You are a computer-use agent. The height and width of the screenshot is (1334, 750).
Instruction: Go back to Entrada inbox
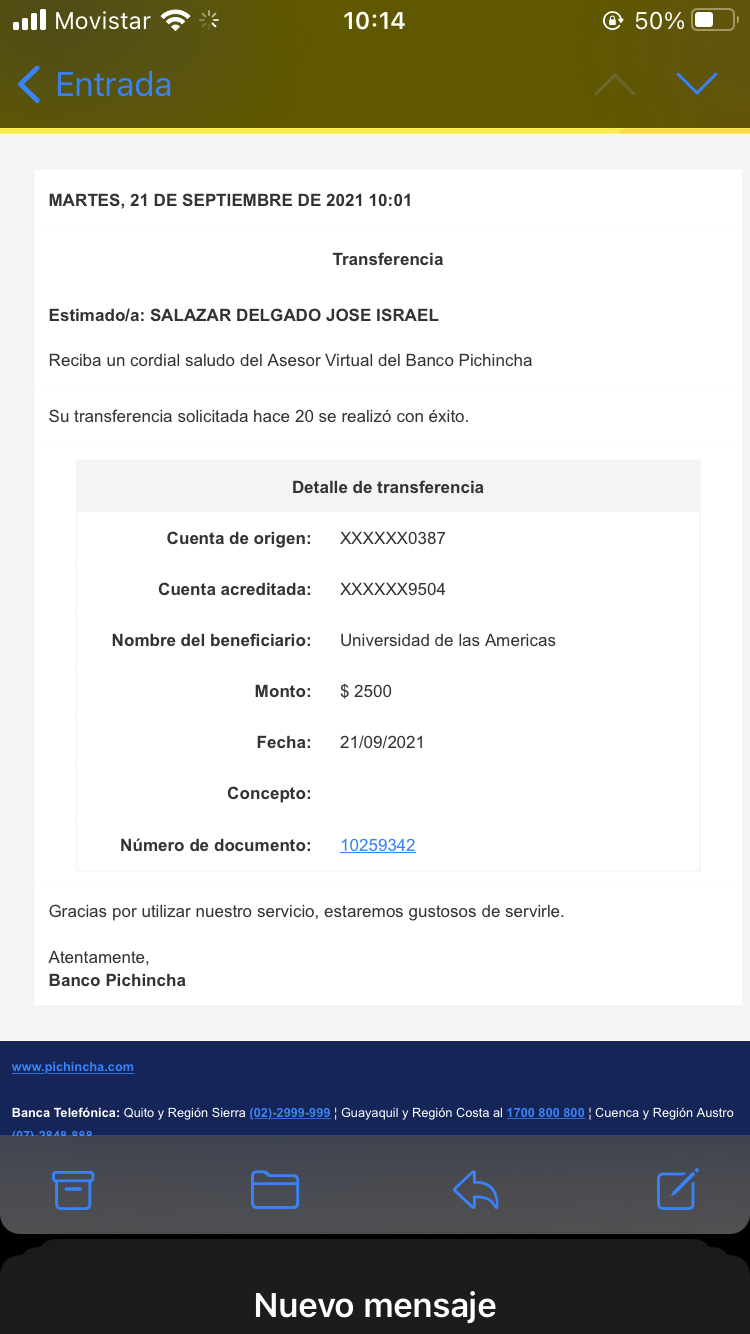click(95, 85)
